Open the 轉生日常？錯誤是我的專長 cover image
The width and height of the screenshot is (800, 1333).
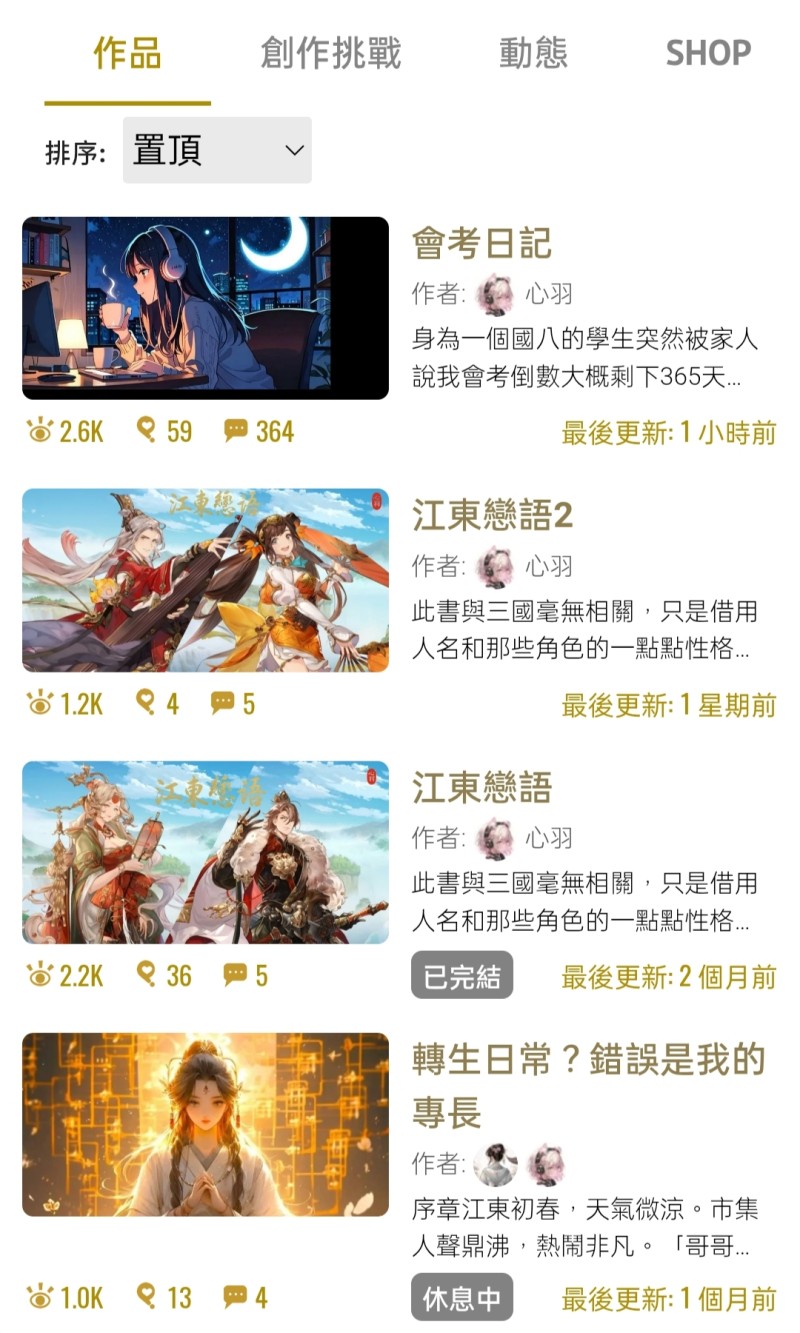(205, 1124)
